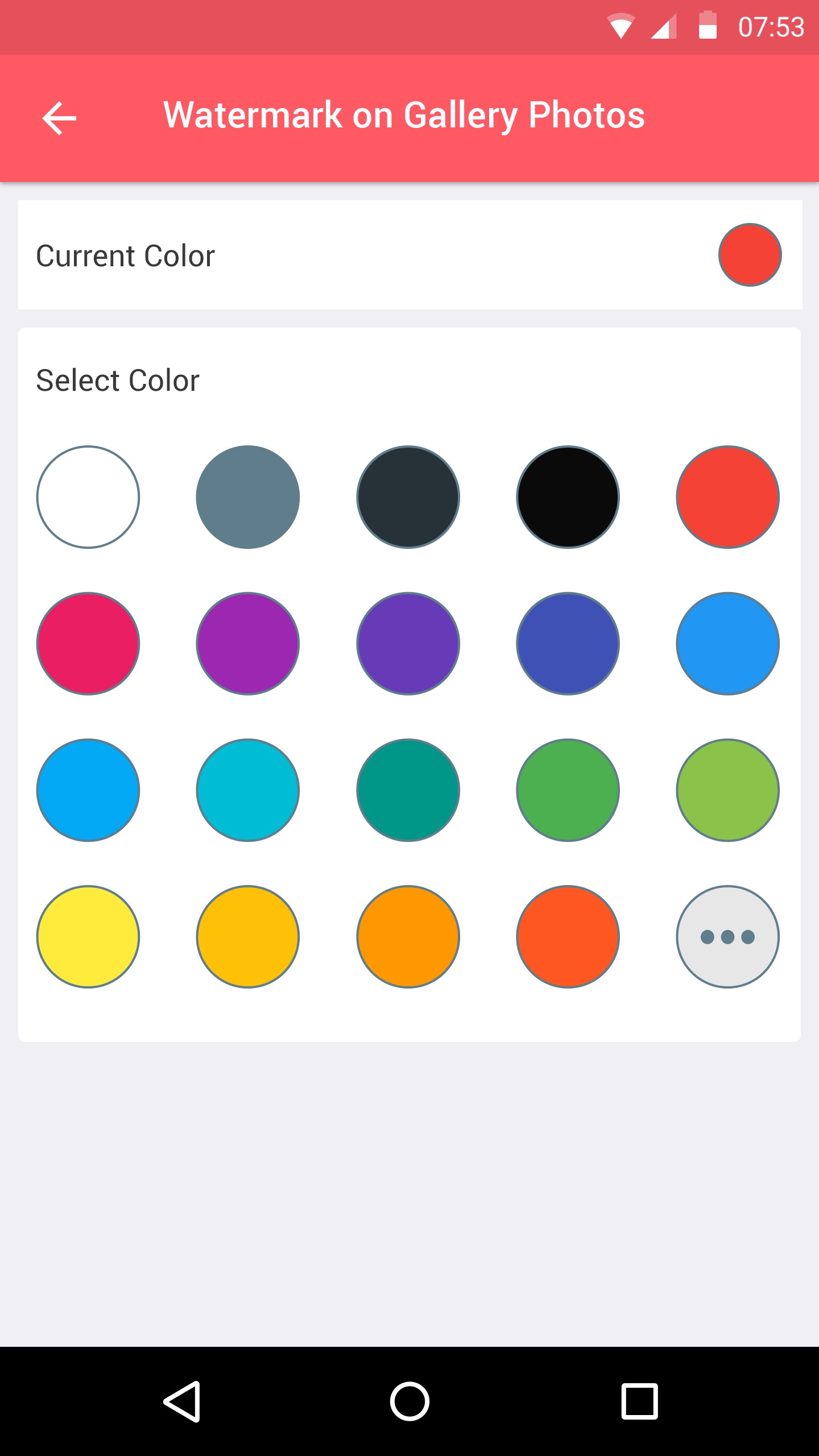Pick the teal color swatch

[x=408, y=790]
